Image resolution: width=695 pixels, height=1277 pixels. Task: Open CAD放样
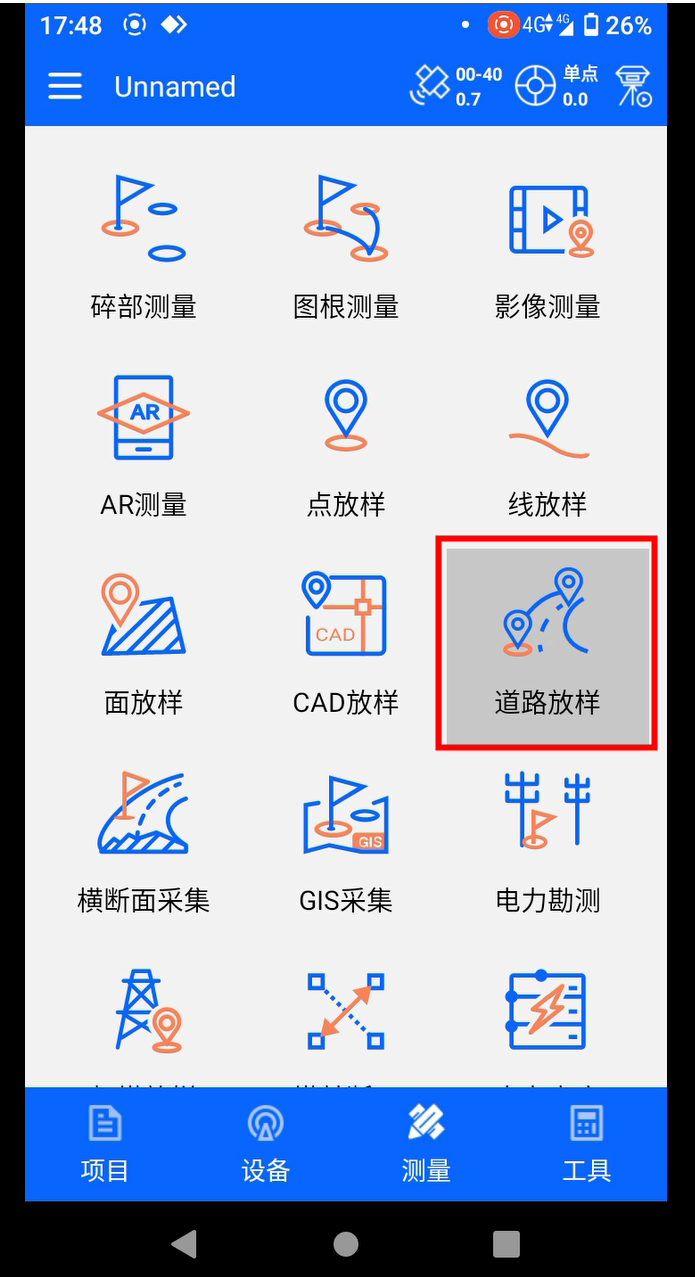point(346,643)
